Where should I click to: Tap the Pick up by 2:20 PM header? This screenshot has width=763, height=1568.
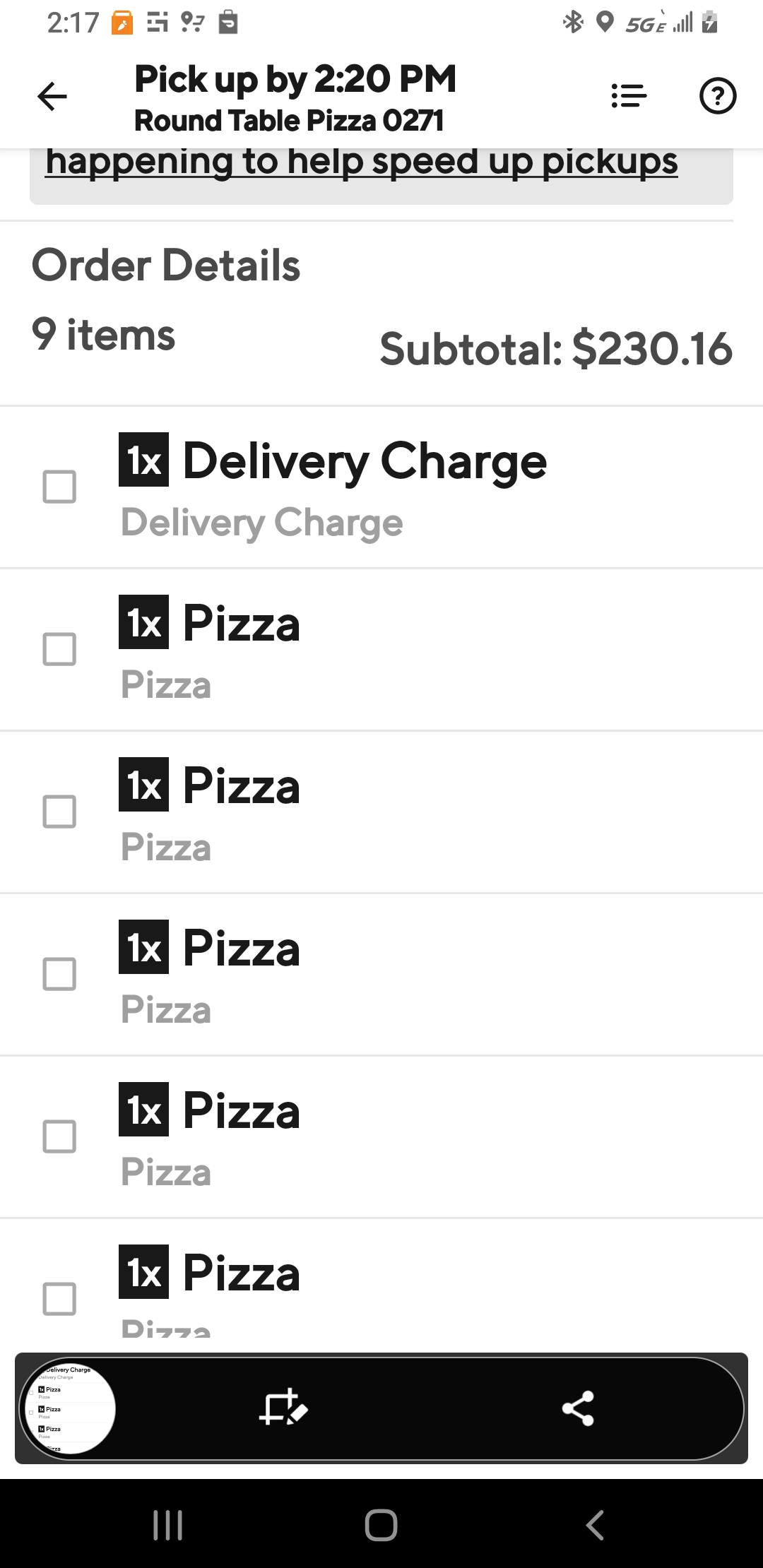[x=295, y=79]
